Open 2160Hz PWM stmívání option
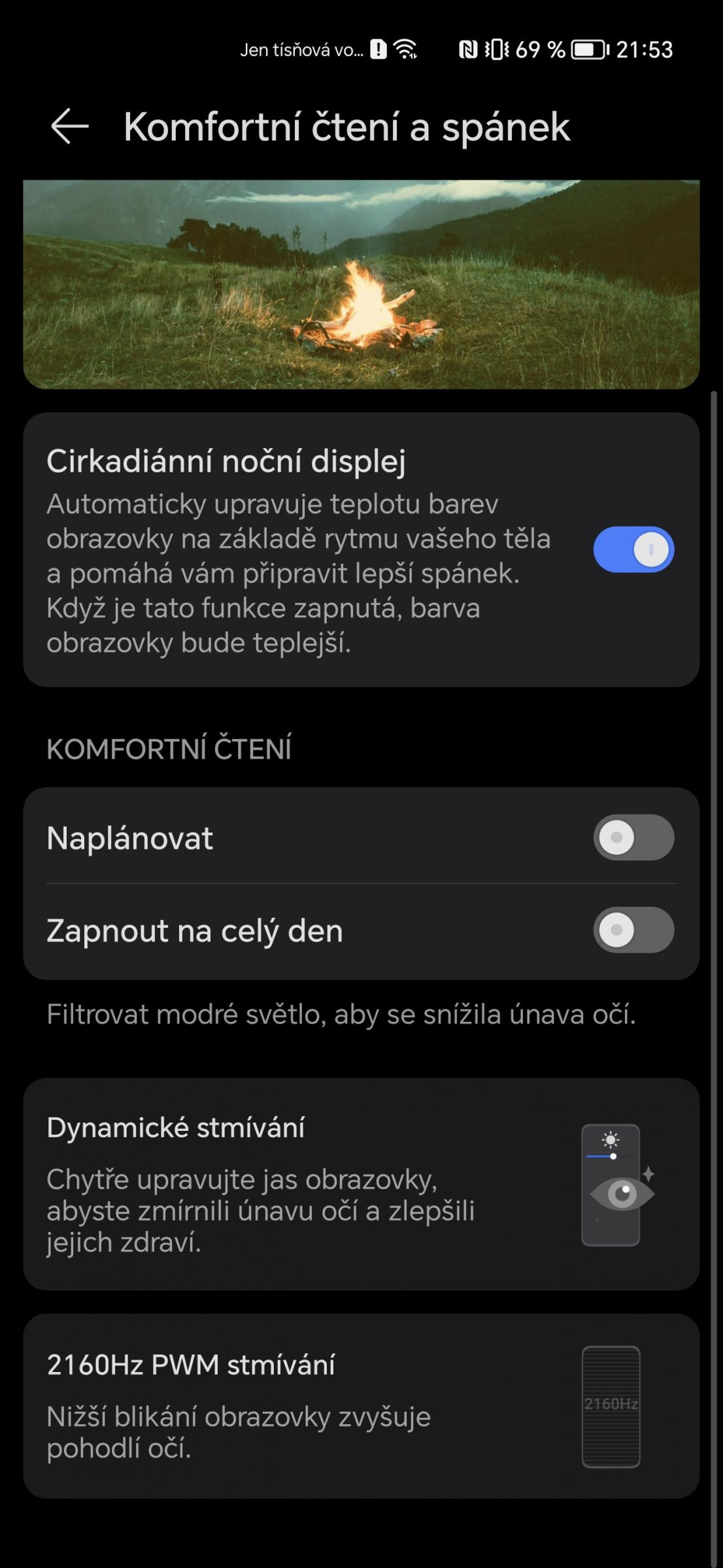 click(361, 1407)
